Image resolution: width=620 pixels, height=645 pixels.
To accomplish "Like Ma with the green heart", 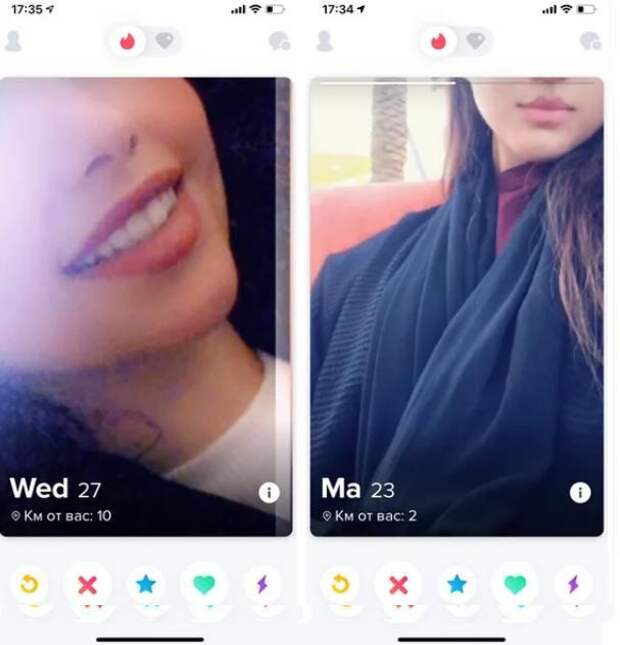I will coord(515,584).
